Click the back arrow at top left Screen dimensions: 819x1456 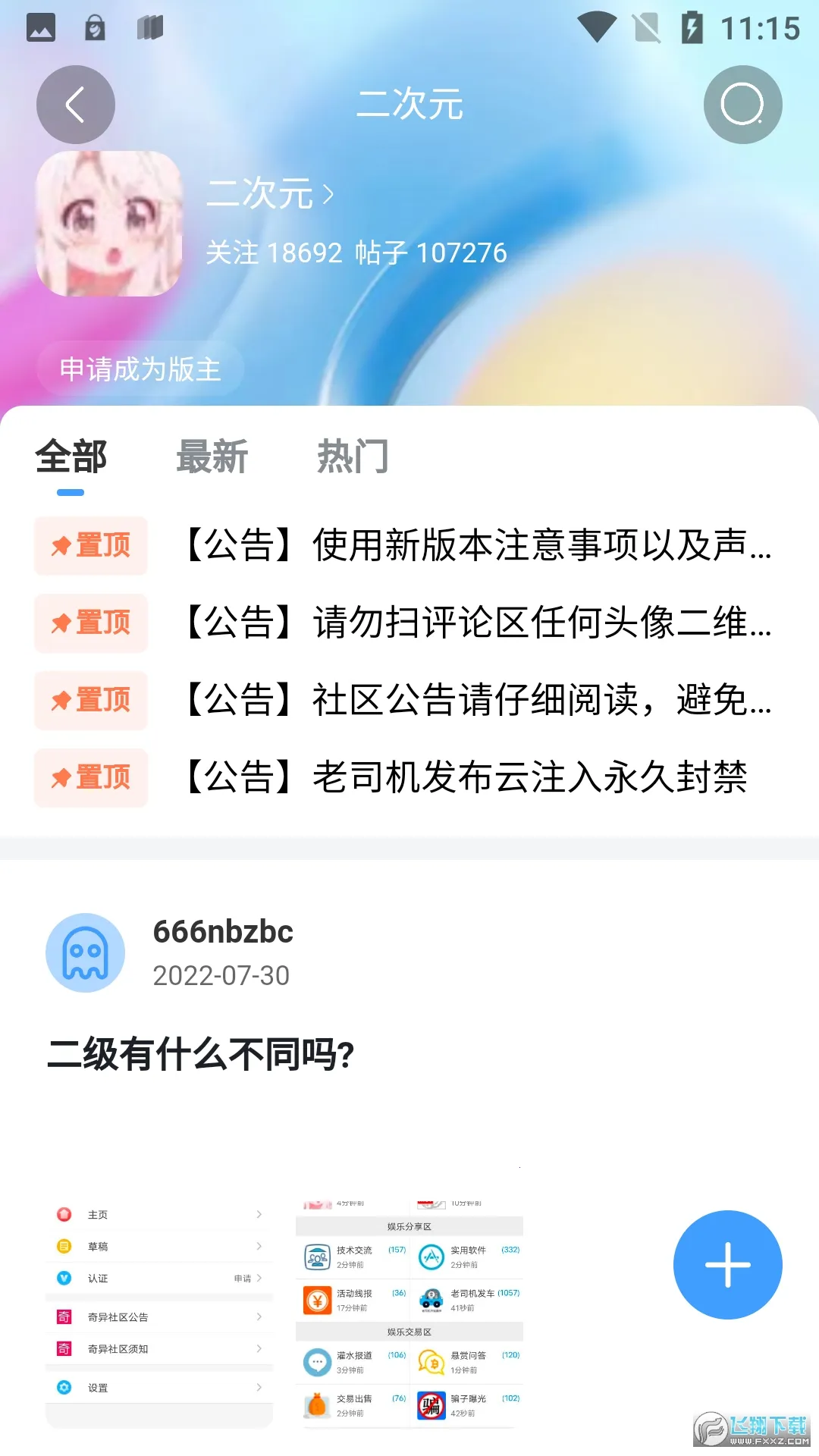coord(75,105)
